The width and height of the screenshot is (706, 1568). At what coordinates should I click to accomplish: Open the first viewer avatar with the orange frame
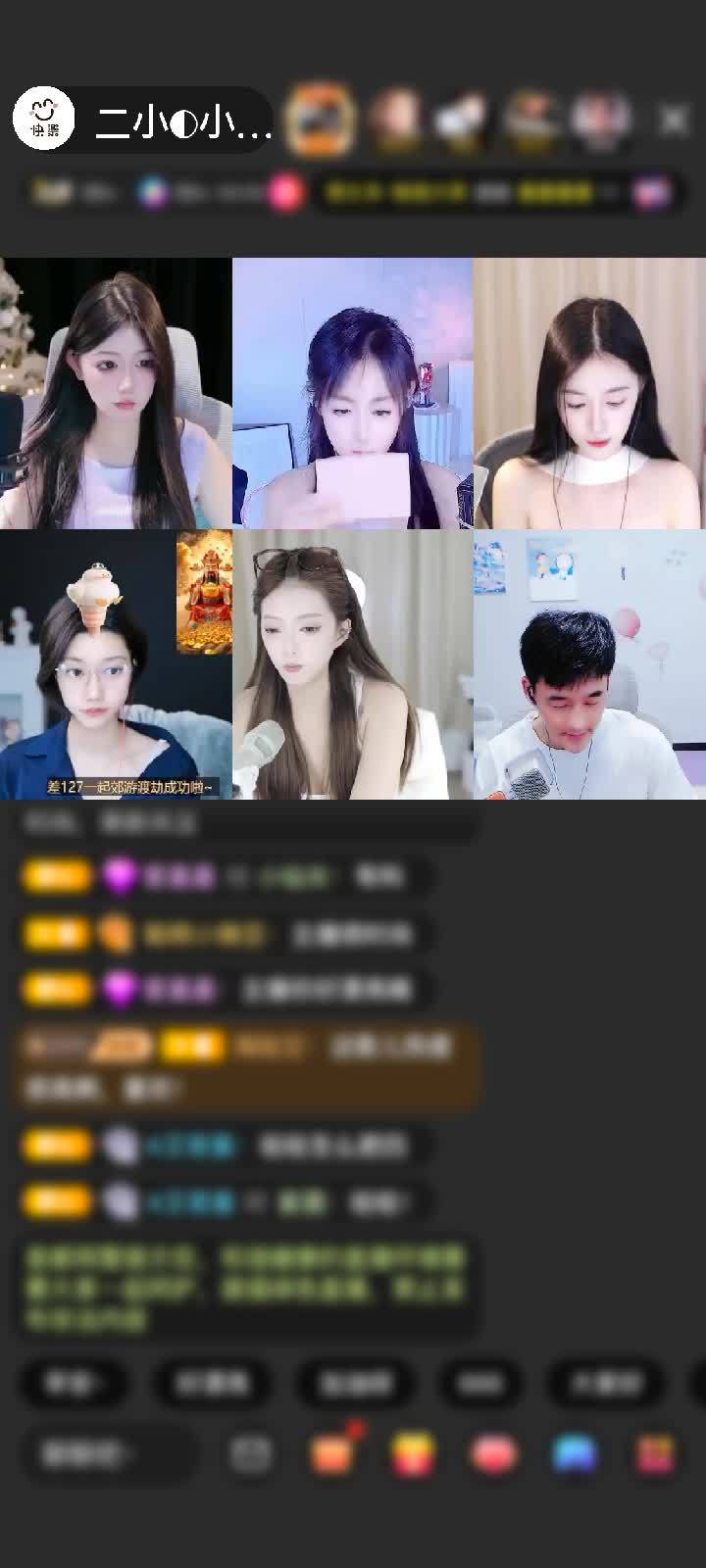[x=319, y=120]
